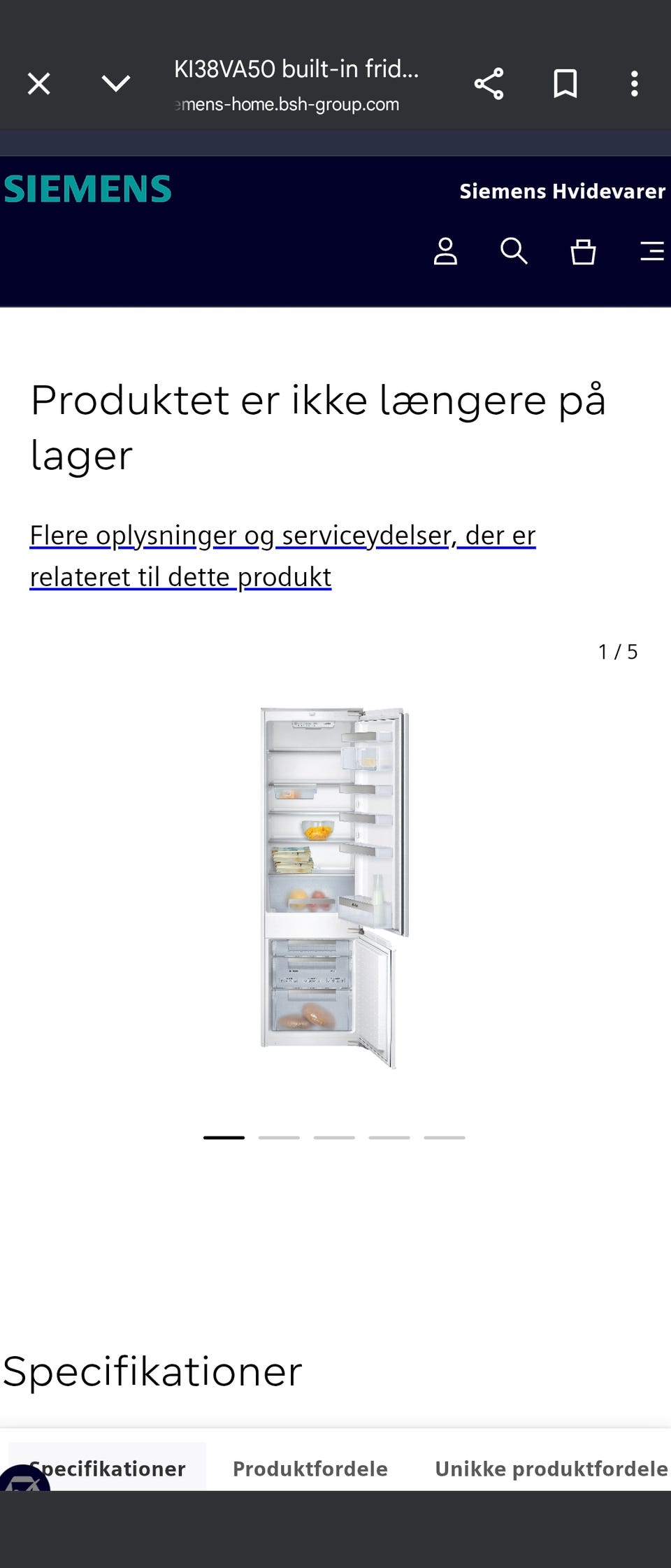
Task: Open the browser three-dot overflow menu
Action: [x=635, y=83]
